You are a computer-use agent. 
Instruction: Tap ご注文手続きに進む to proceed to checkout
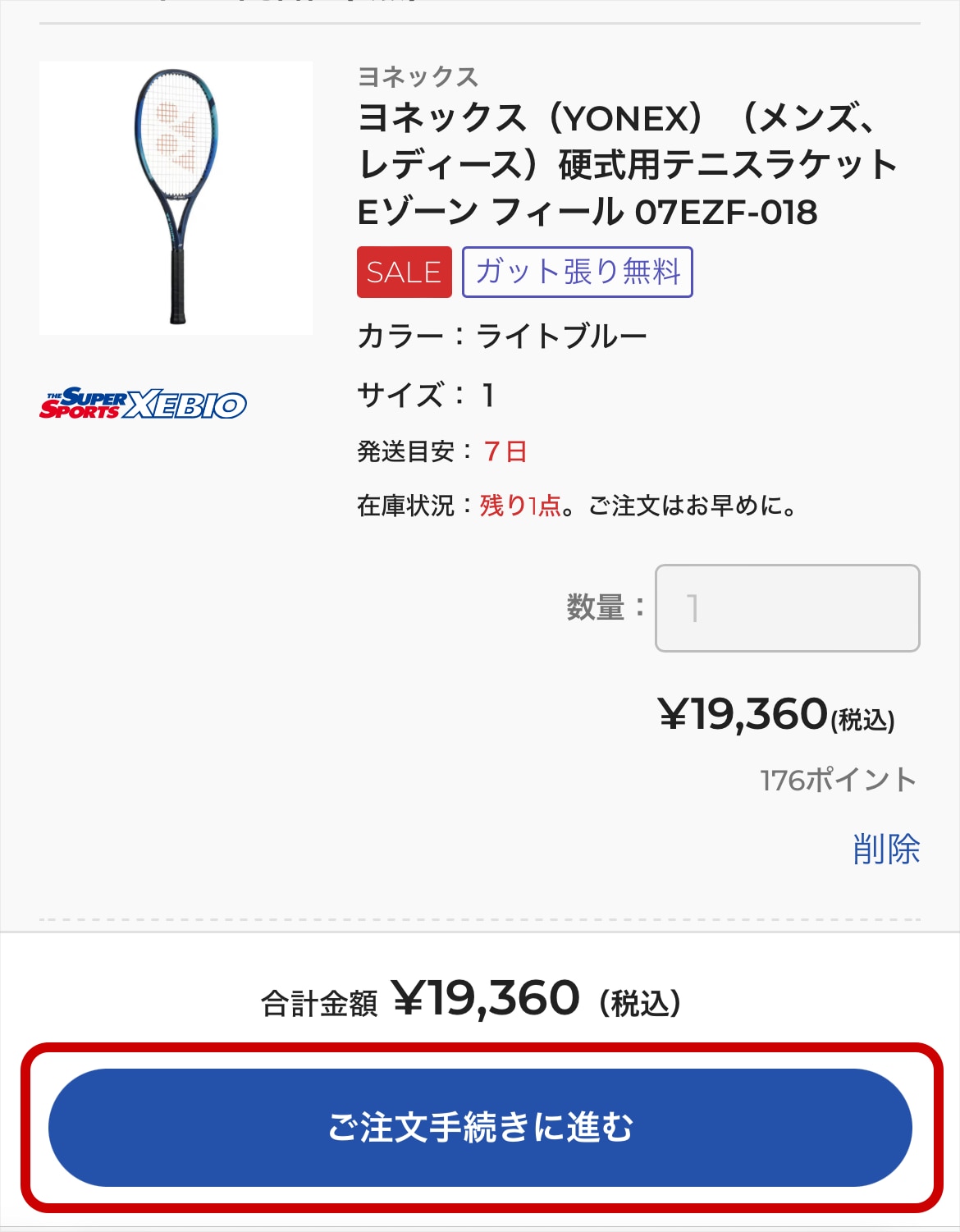(480, 1127)
